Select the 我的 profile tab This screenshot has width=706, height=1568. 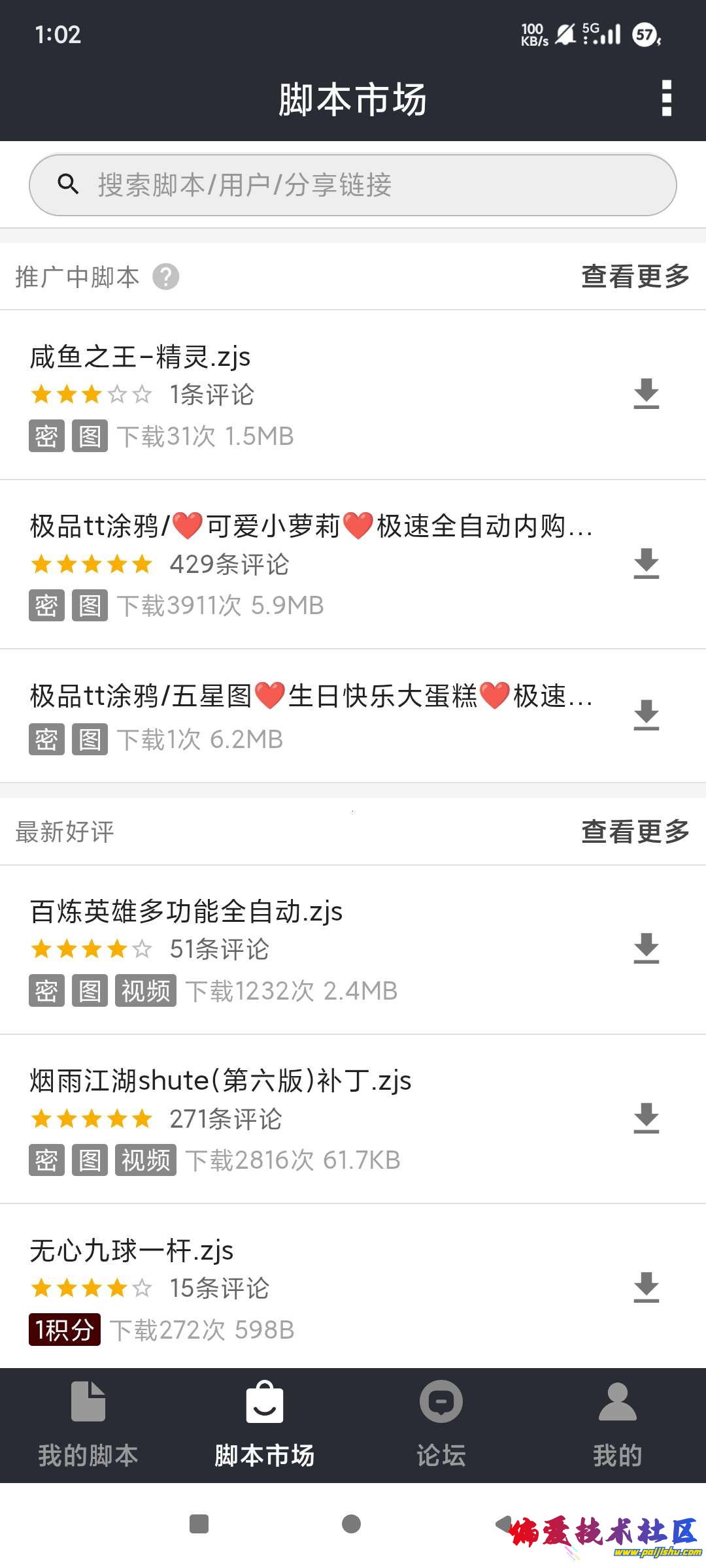(x=617, y=1424)
